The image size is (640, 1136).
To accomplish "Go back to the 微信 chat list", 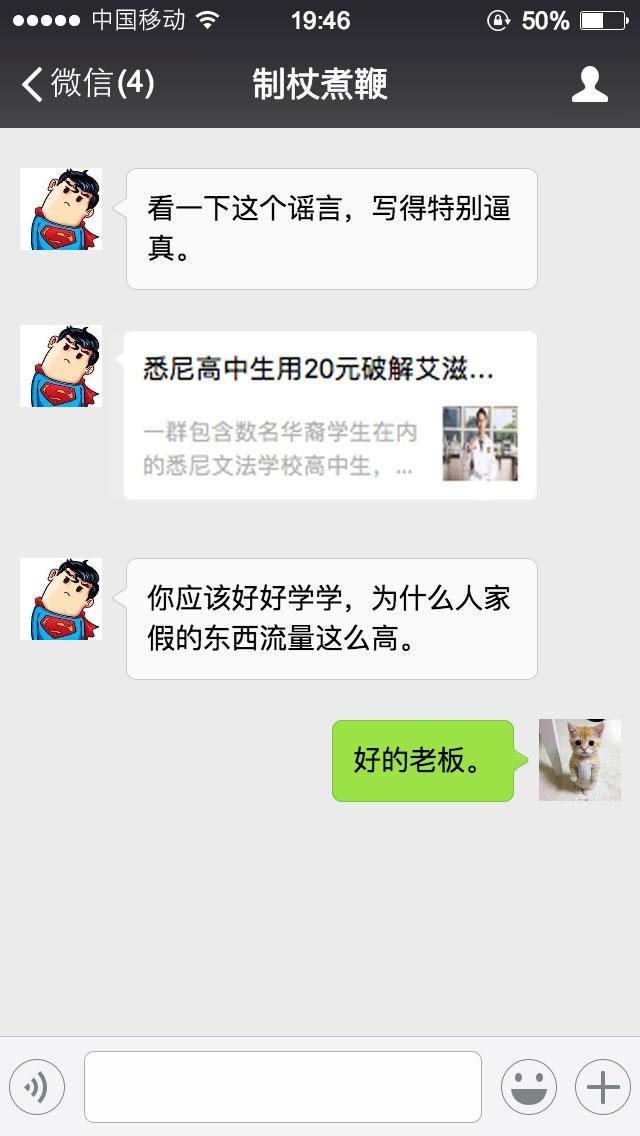I will click(x=88, y=83).
